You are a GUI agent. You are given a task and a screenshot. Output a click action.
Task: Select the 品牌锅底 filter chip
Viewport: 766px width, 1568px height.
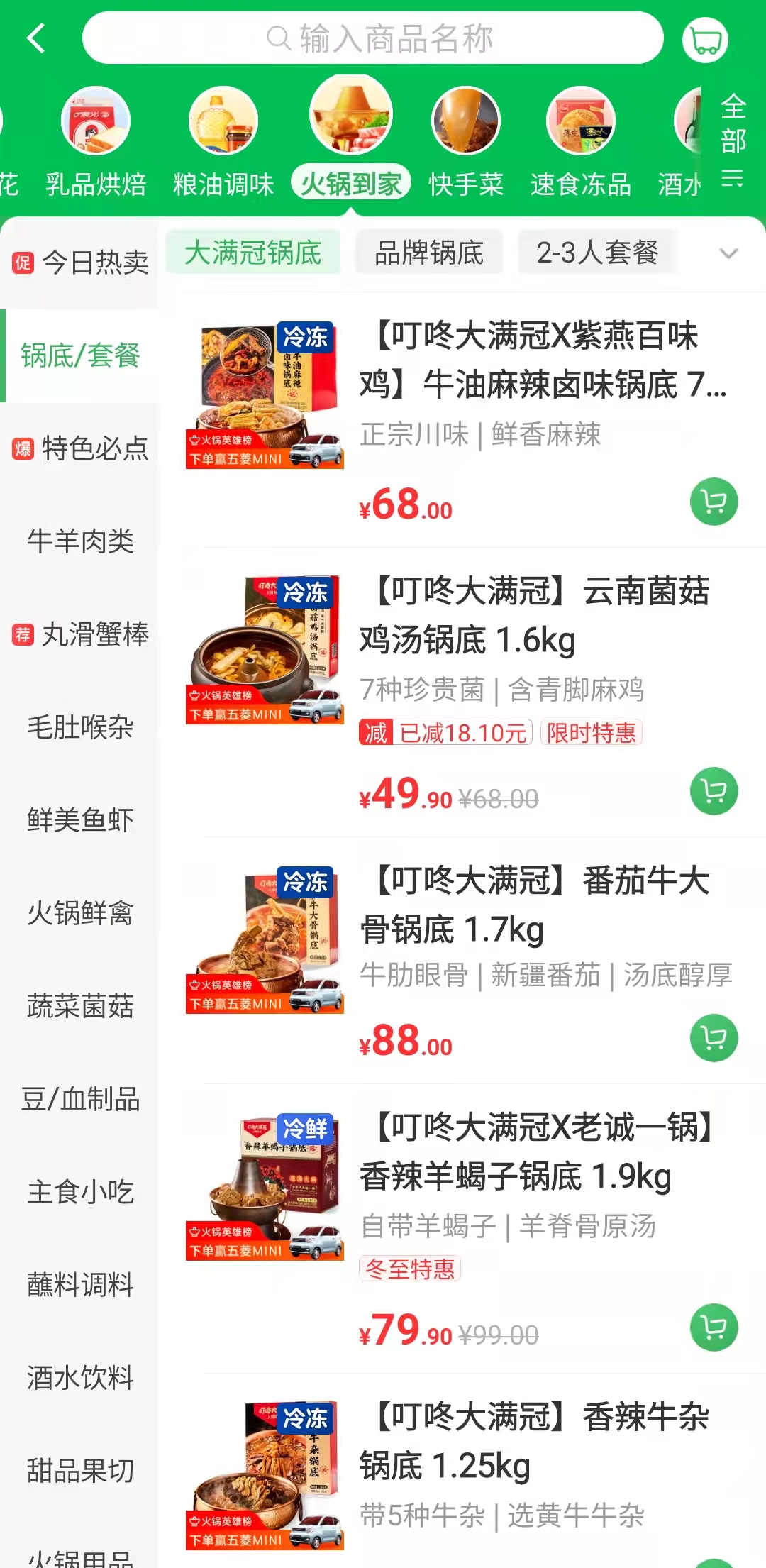[x=429, y=253]
